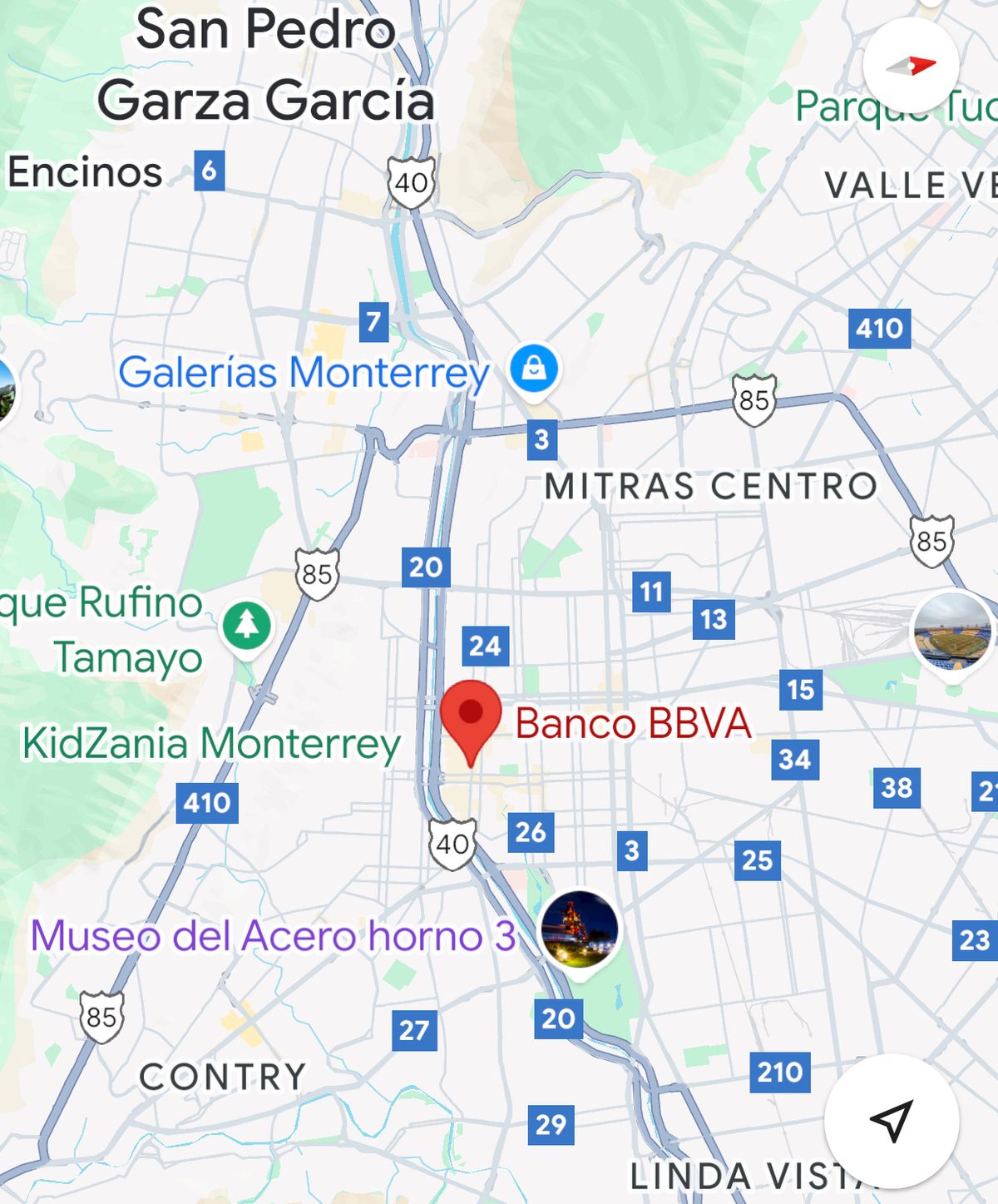Open Parque Rufino Tamayo park marker
This screenshot has width=998, height=1204.
tap(247, 625)
